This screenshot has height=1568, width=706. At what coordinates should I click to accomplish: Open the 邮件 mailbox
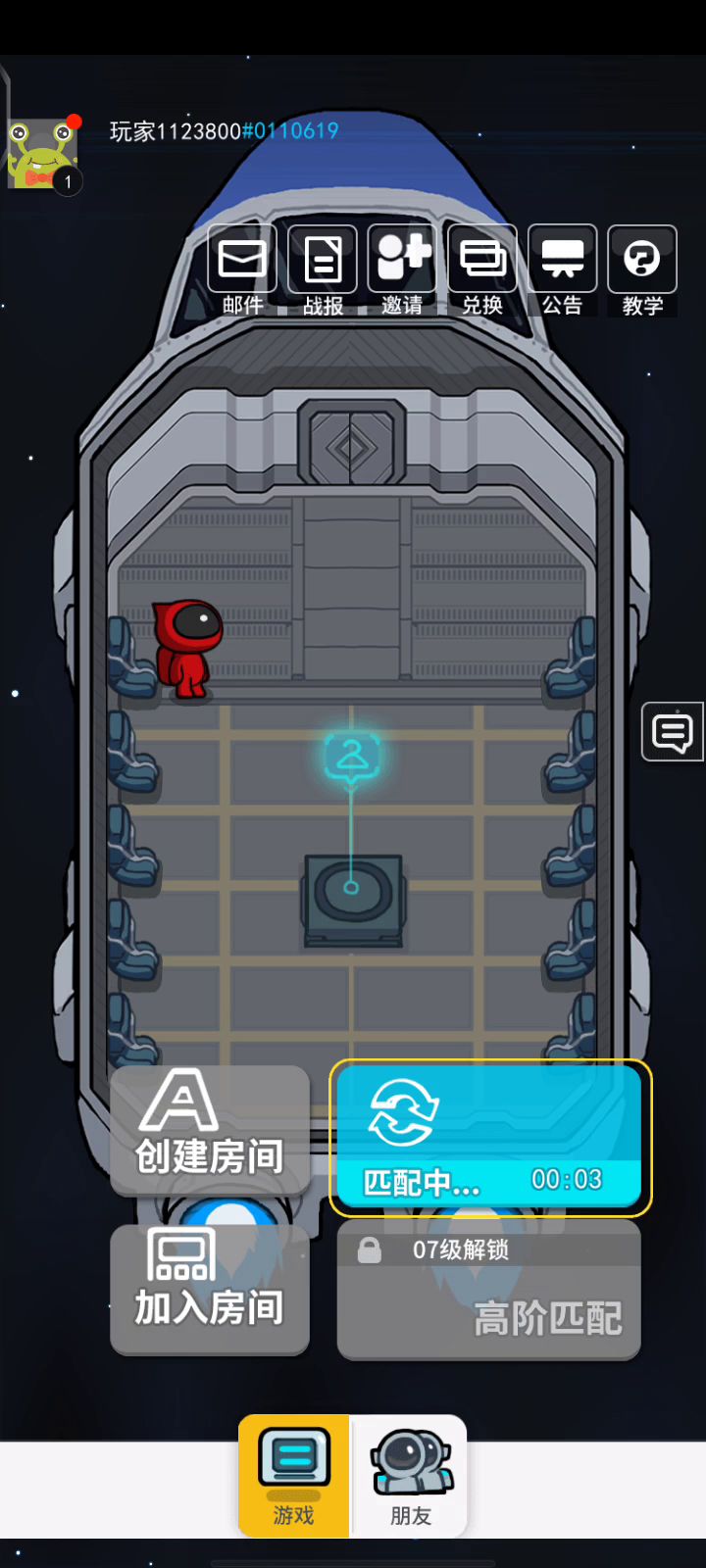tap(242, 269)
